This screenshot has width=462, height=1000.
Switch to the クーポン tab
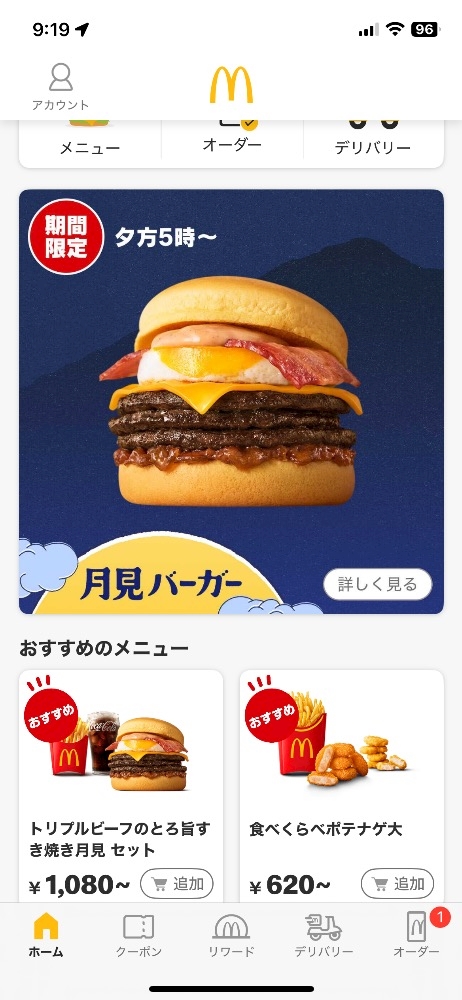pyautogui.click(x=138, y=935)
